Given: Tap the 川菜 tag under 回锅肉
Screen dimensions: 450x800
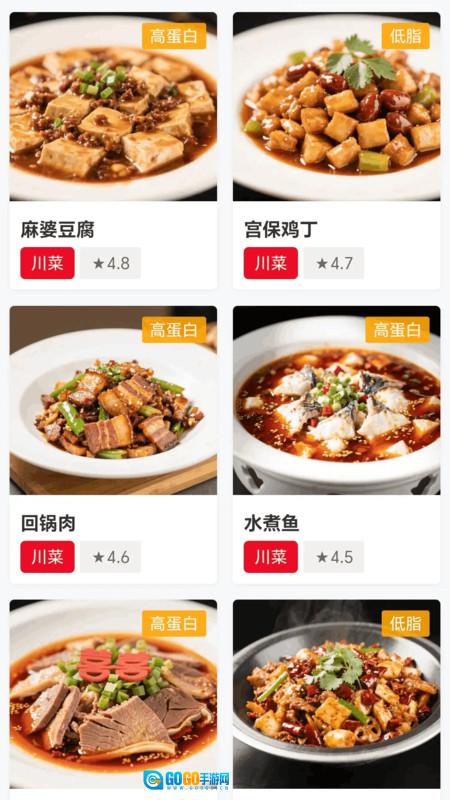Looking at the screenshot, I should click(47, 557).
